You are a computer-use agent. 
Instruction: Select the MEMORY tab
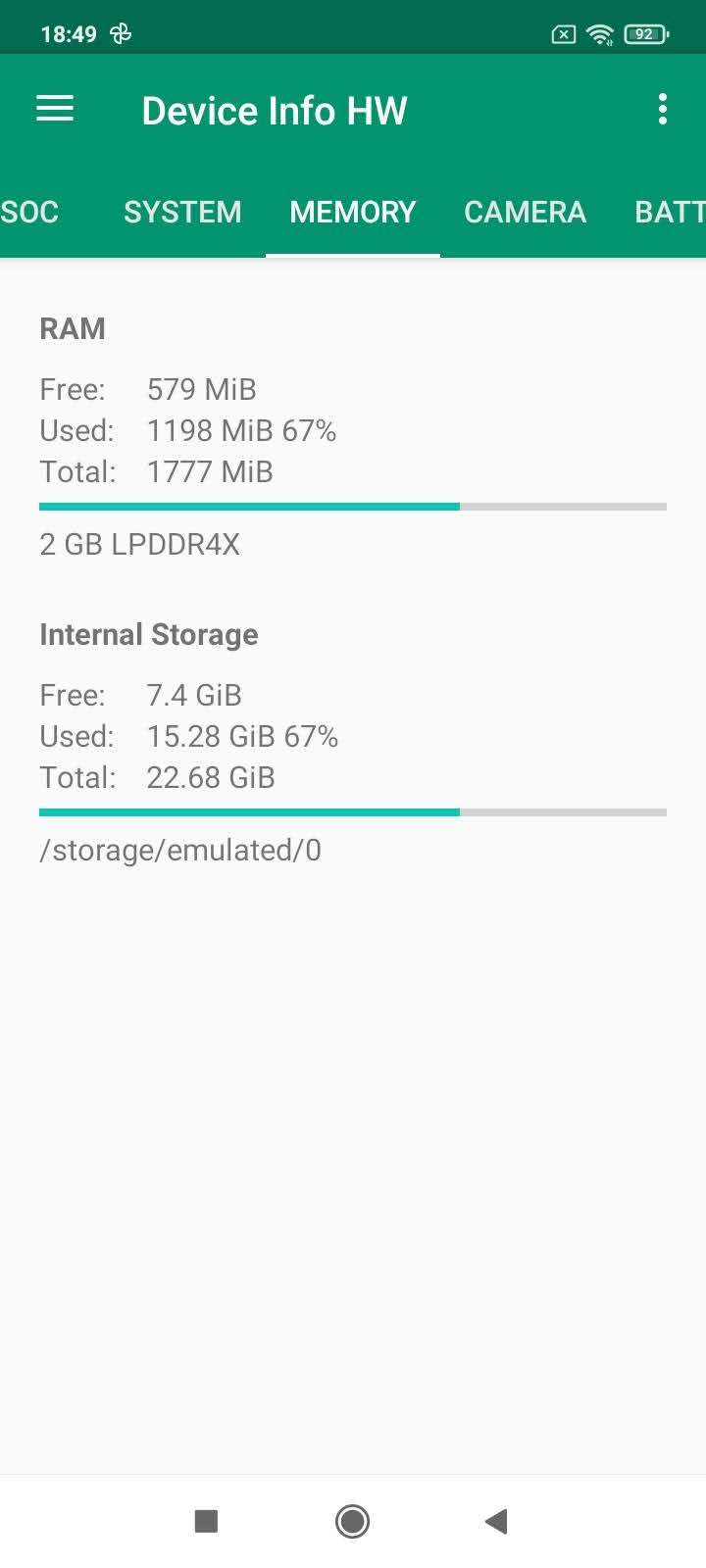353,212
